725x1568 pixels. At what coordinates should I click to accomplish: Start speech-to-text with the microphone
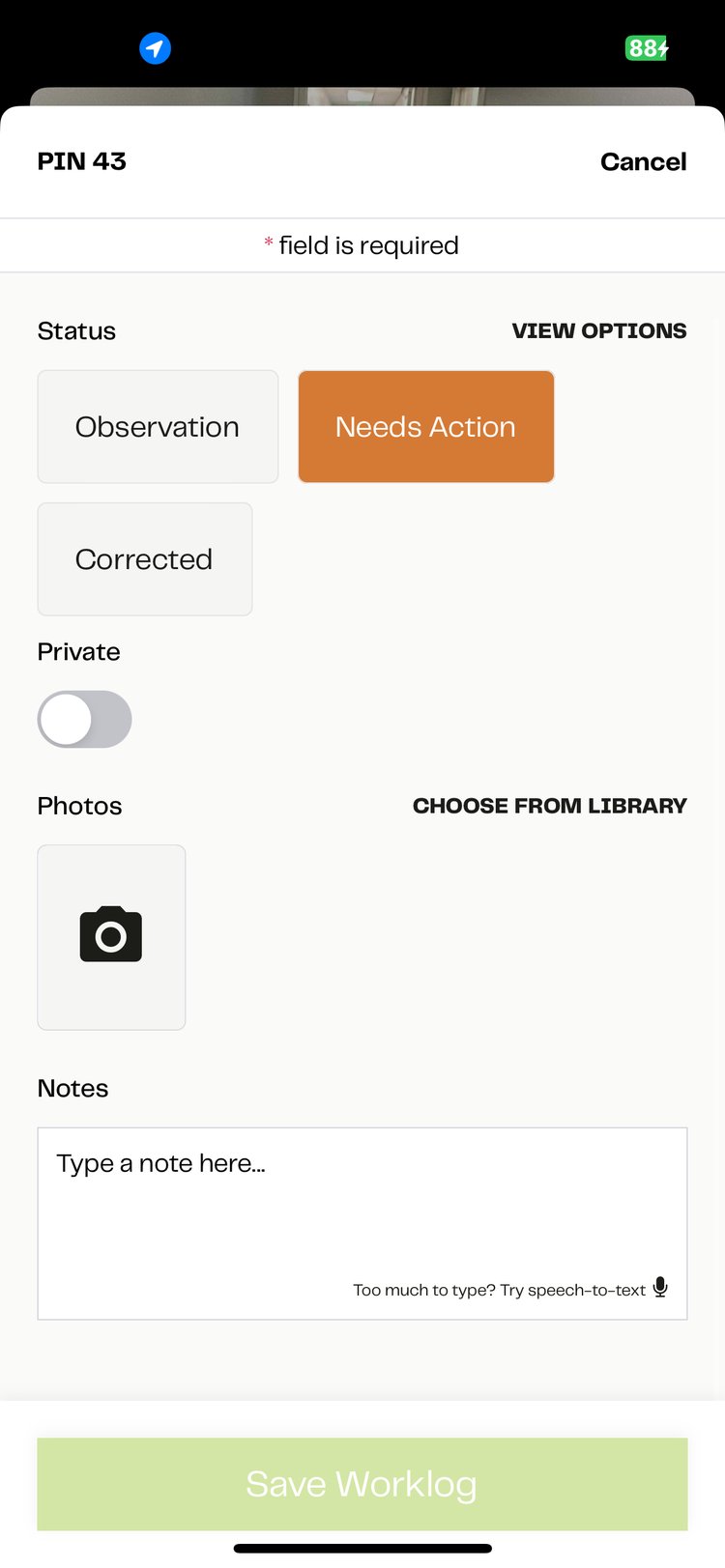[x=660, y=1288]
